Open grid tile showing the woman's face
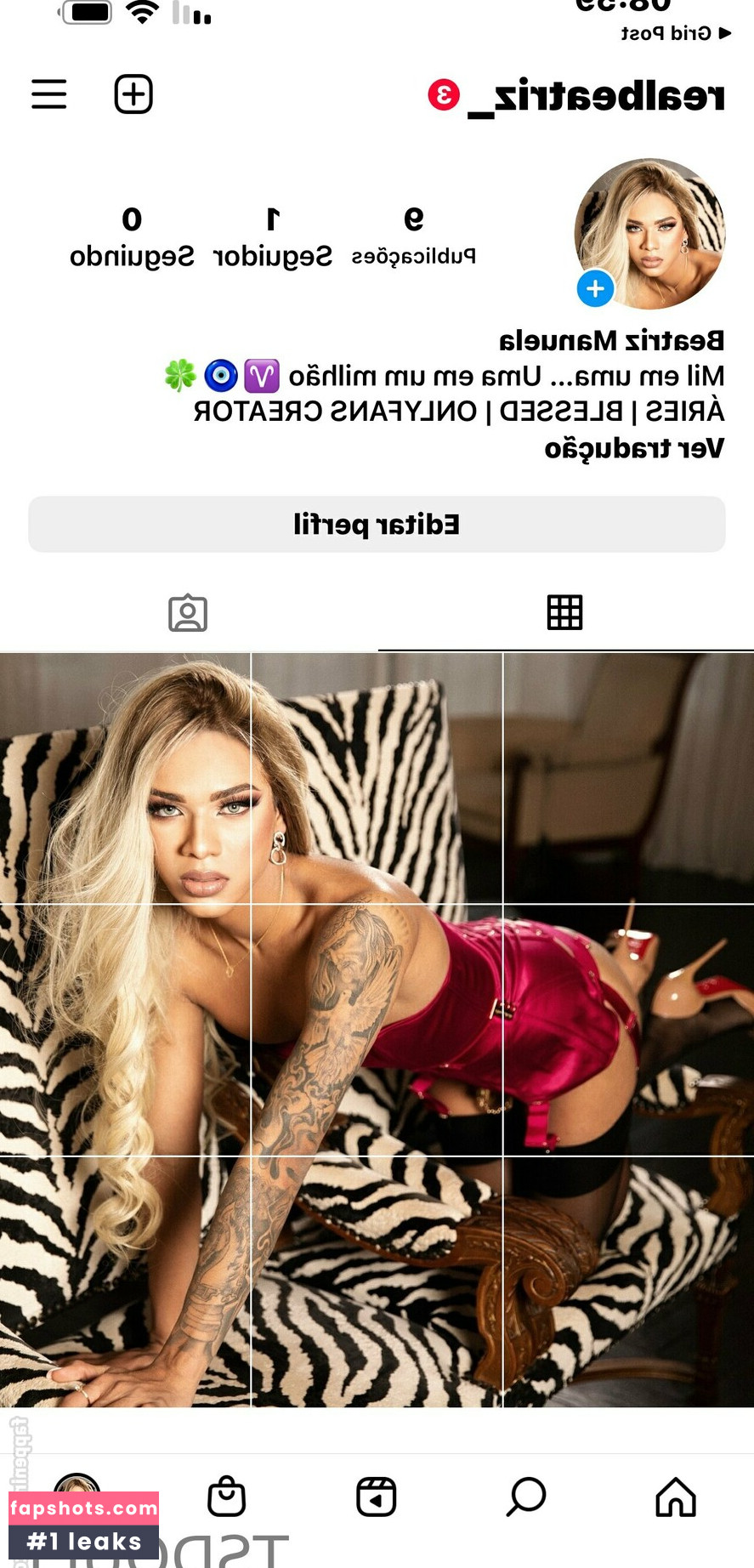This screenshot has height=1568, width=754. click(125, 778)
